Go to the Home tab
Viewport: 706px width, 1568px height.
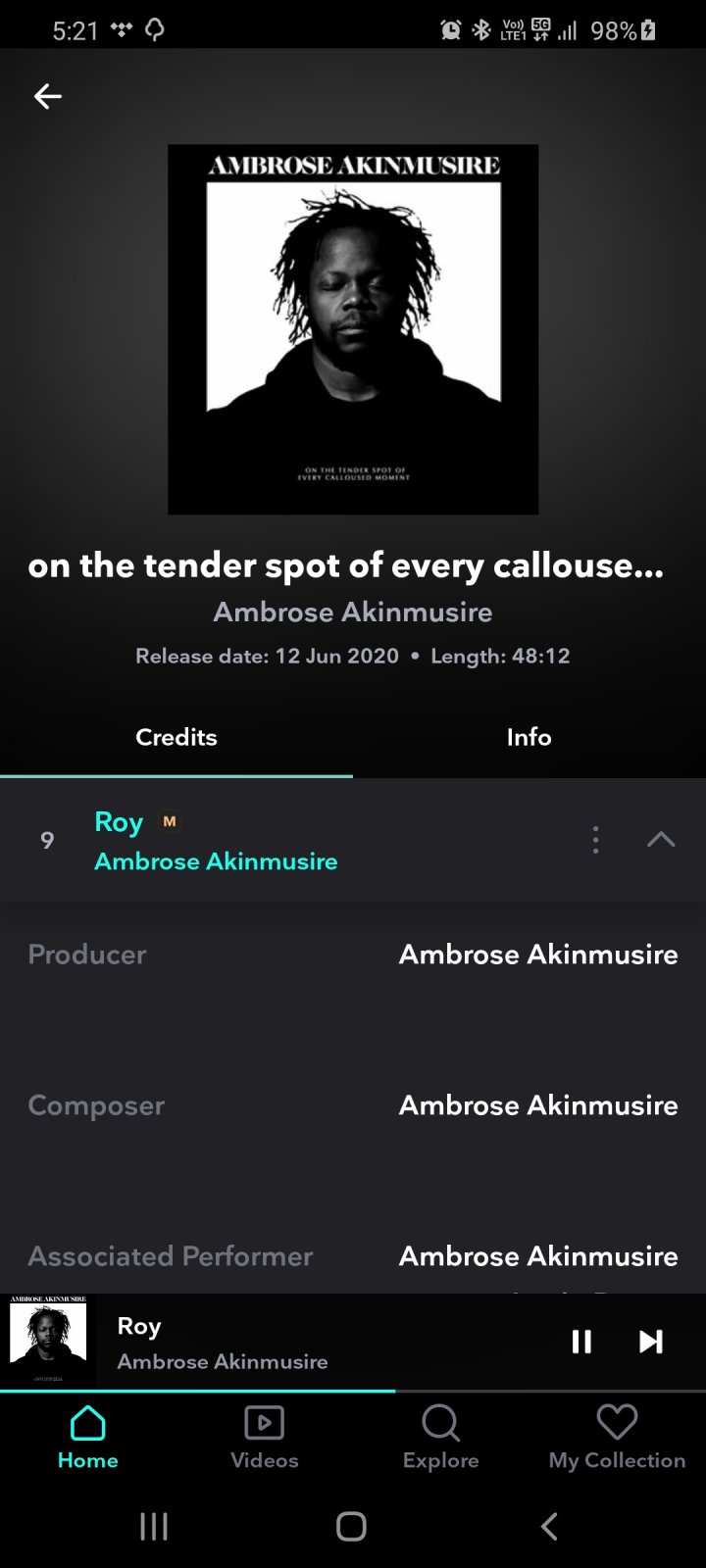88,1438
